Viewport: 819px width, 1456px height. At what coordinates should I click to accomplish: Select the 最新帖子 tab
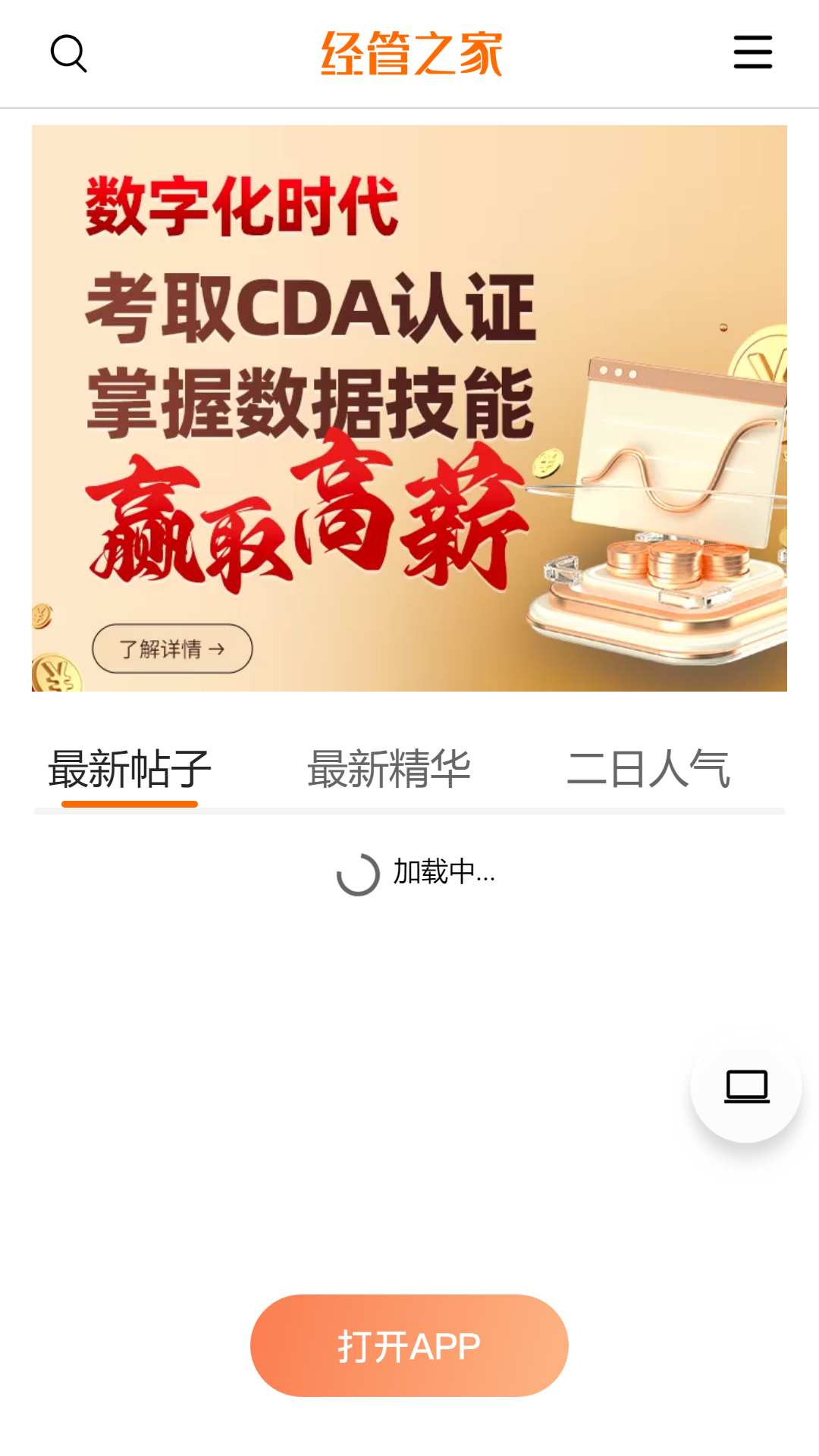(130, 769)
